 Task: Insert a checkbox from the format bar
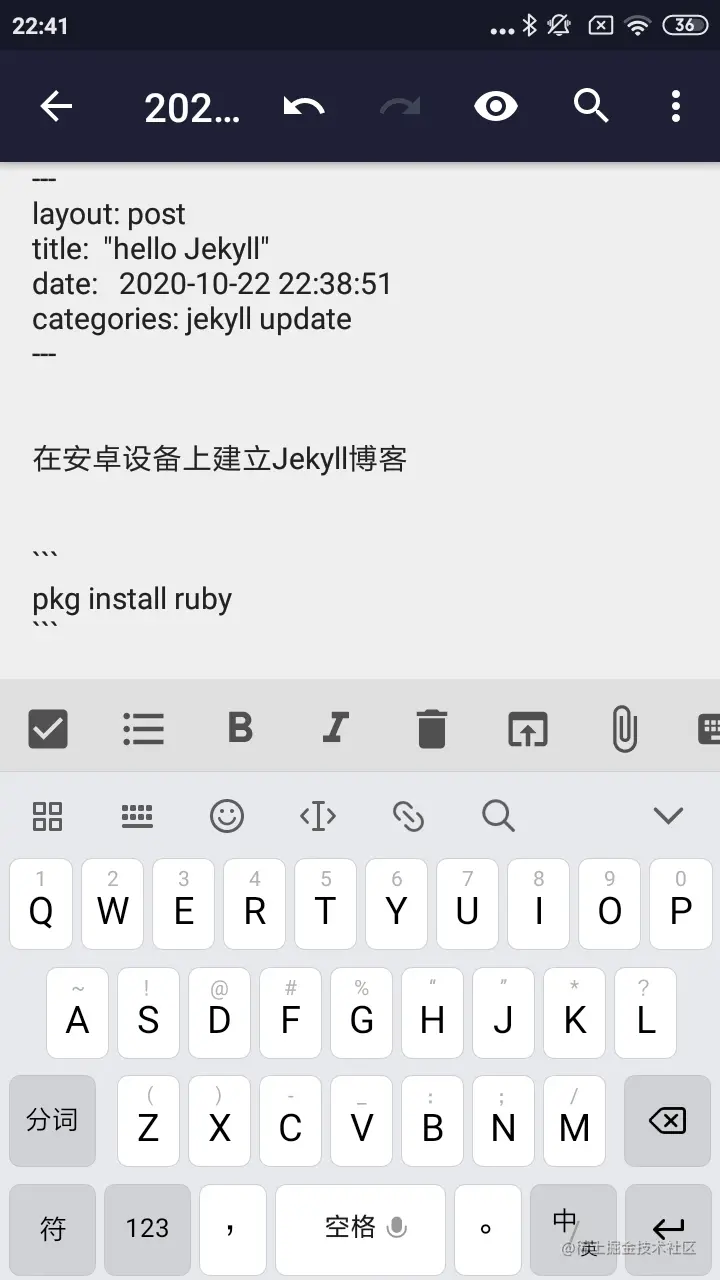click(48, 728)
